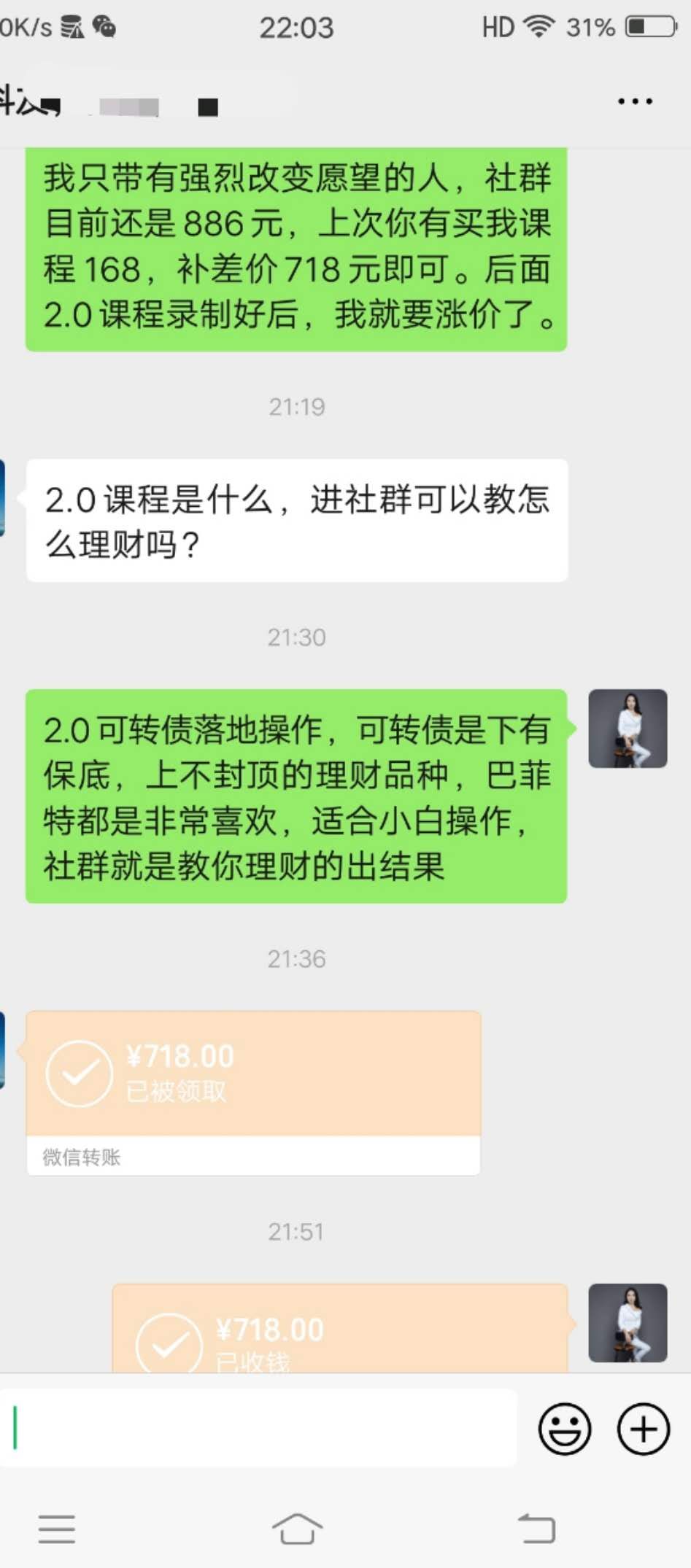
Task: Go back using the system back button
Action: [x=536, y=1529]
